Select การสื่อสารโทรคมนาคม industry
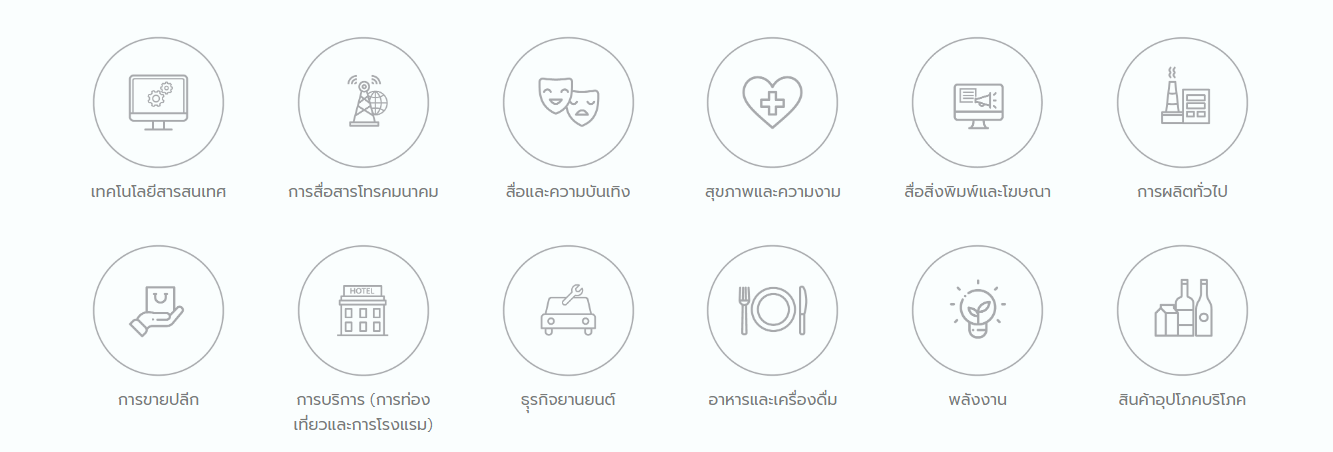The image size is (1333, 452). click(363, 103)
